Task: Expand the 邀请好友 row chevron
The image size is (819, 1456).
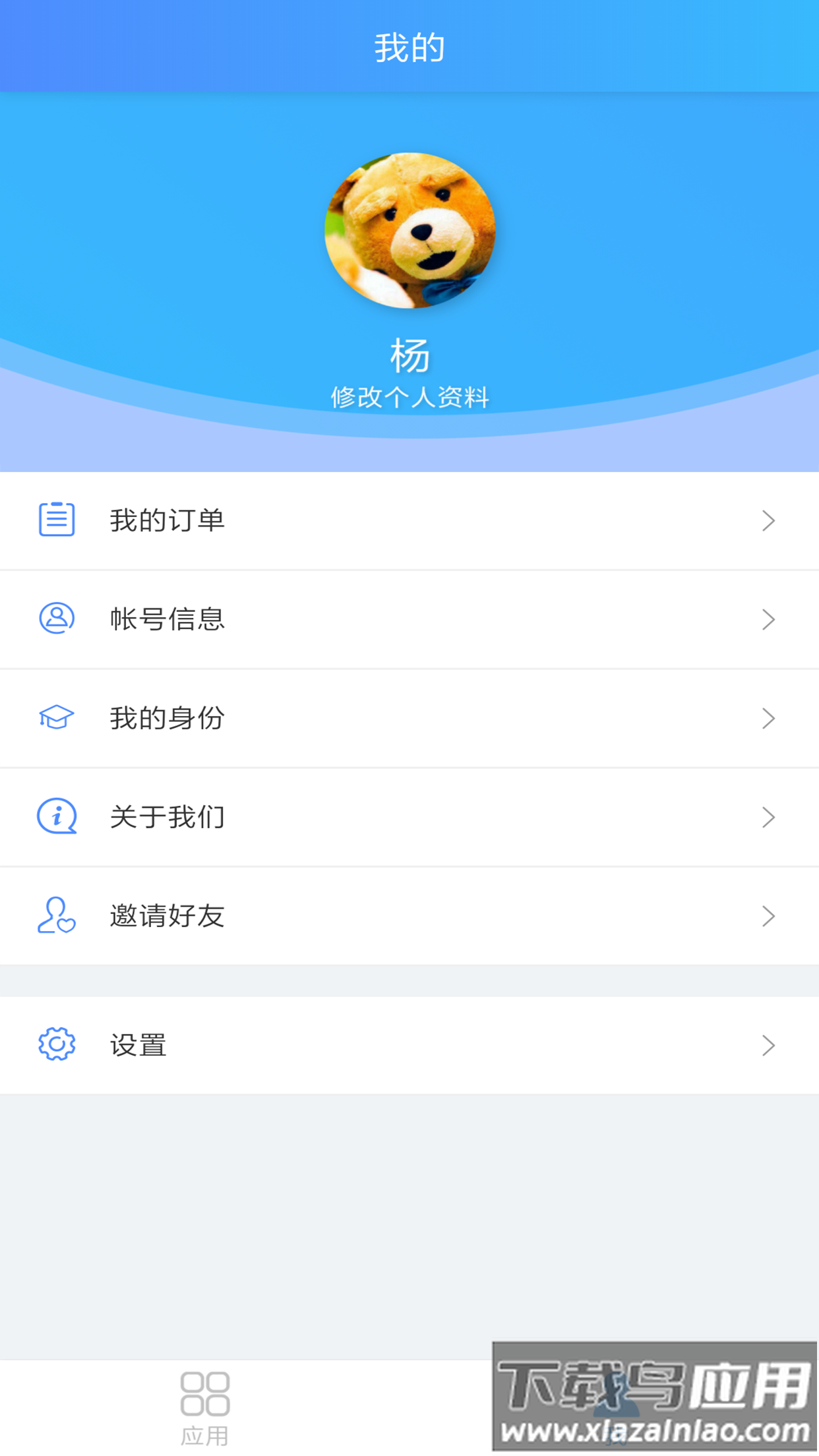Action: 769,916
